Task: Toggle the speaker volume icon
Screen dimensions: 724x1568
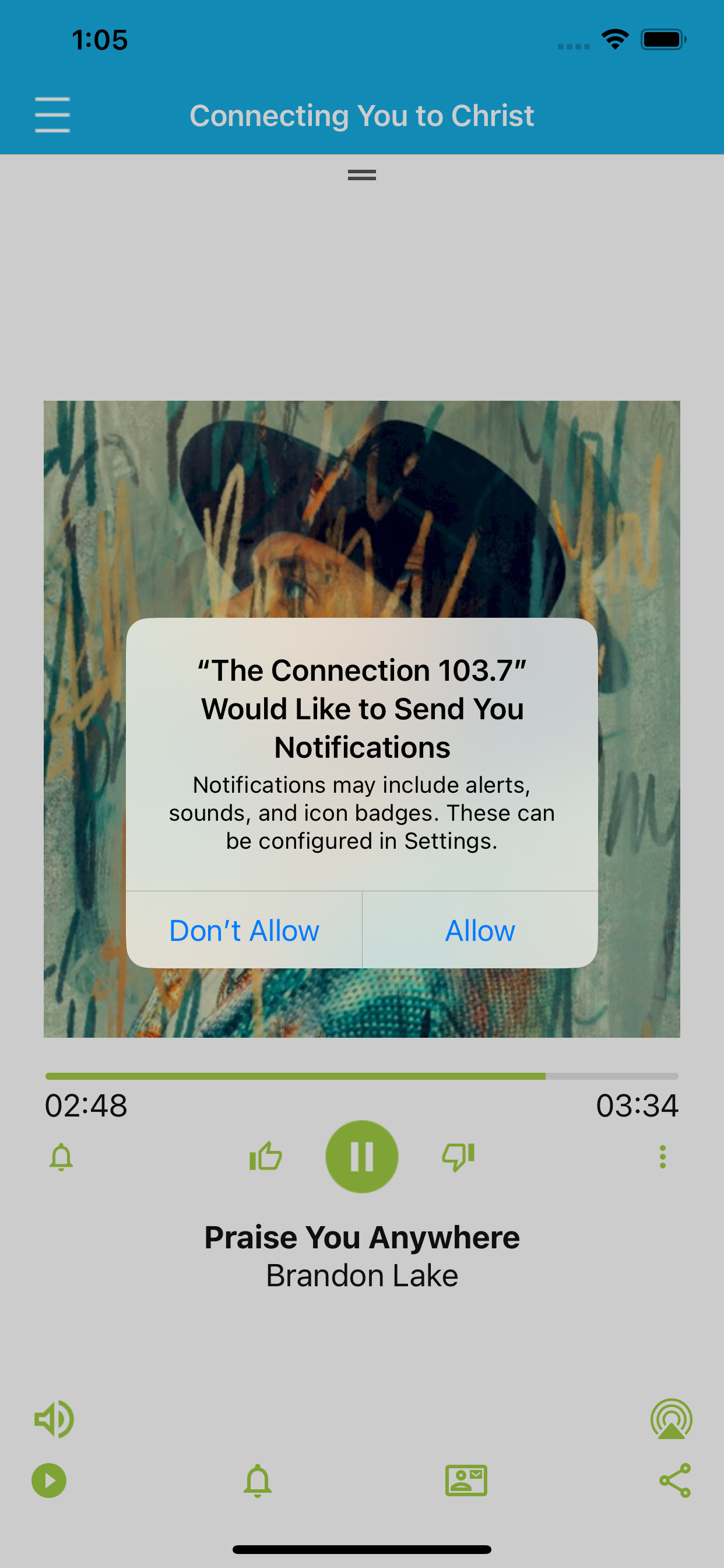Action: [52, 1418]
